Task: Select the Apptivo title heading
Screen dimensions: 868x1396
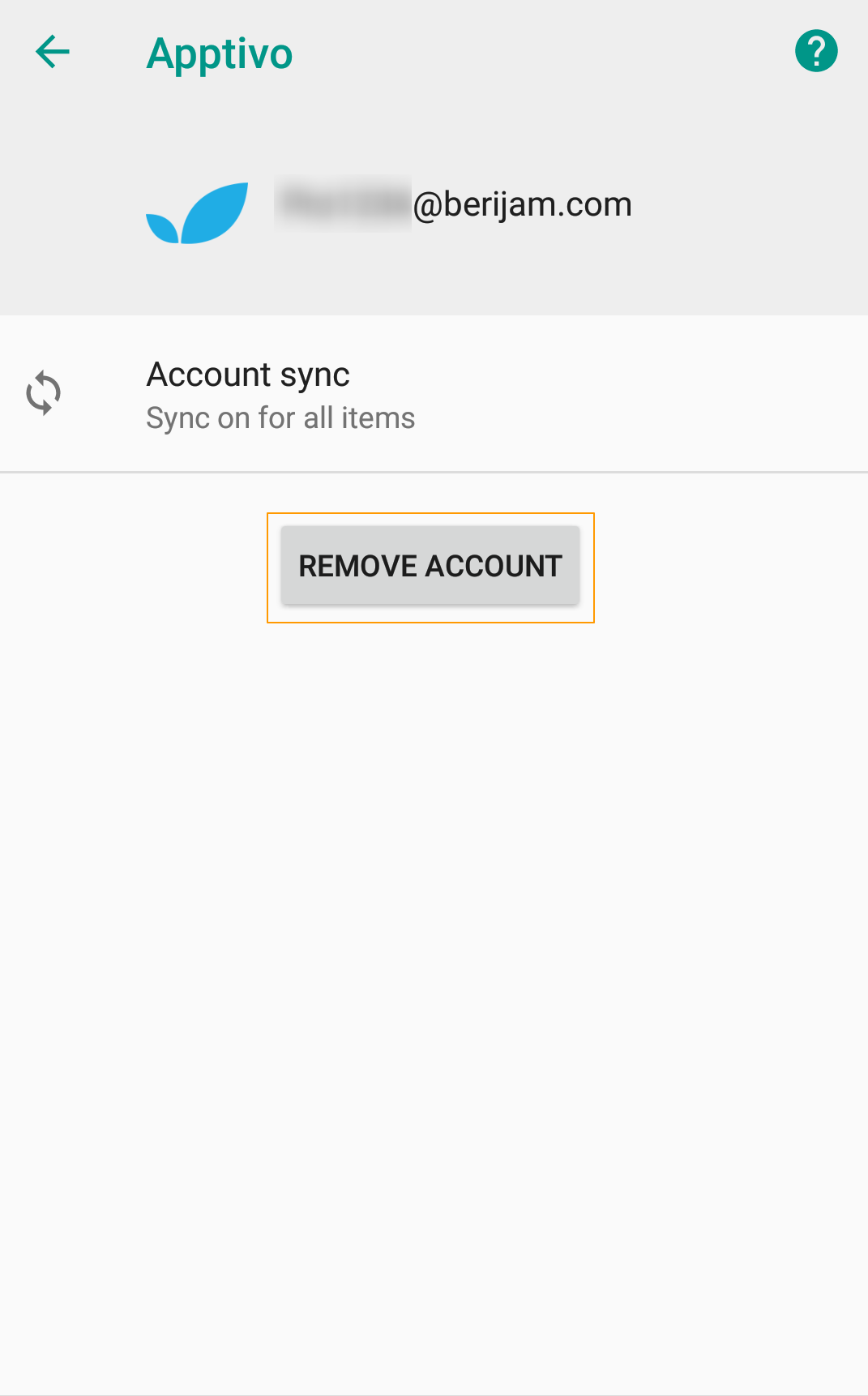Action: (x=219, y=52)
